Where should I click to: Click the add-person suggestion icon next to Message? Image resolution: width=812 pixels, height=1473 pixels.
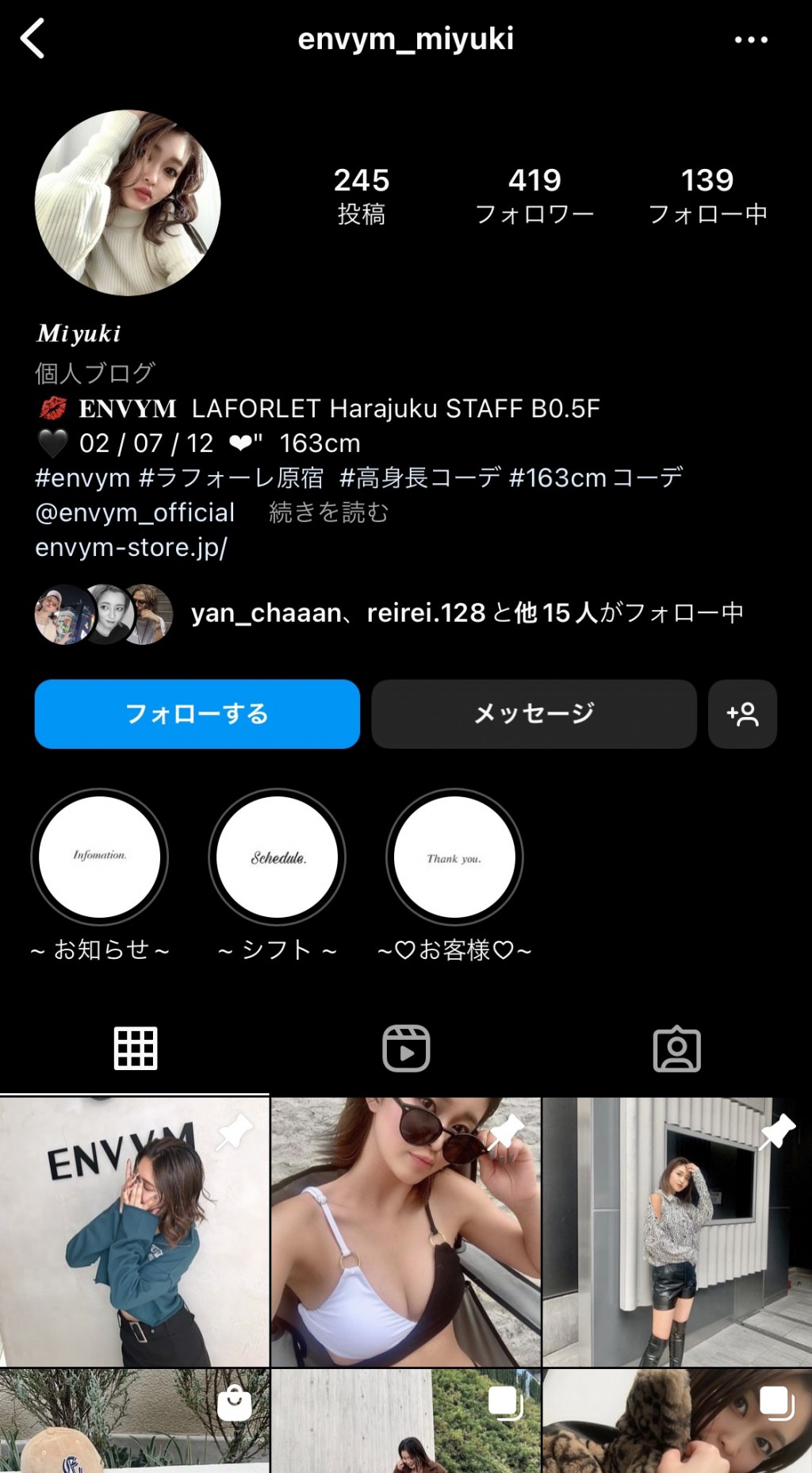[x=742, y=714]
